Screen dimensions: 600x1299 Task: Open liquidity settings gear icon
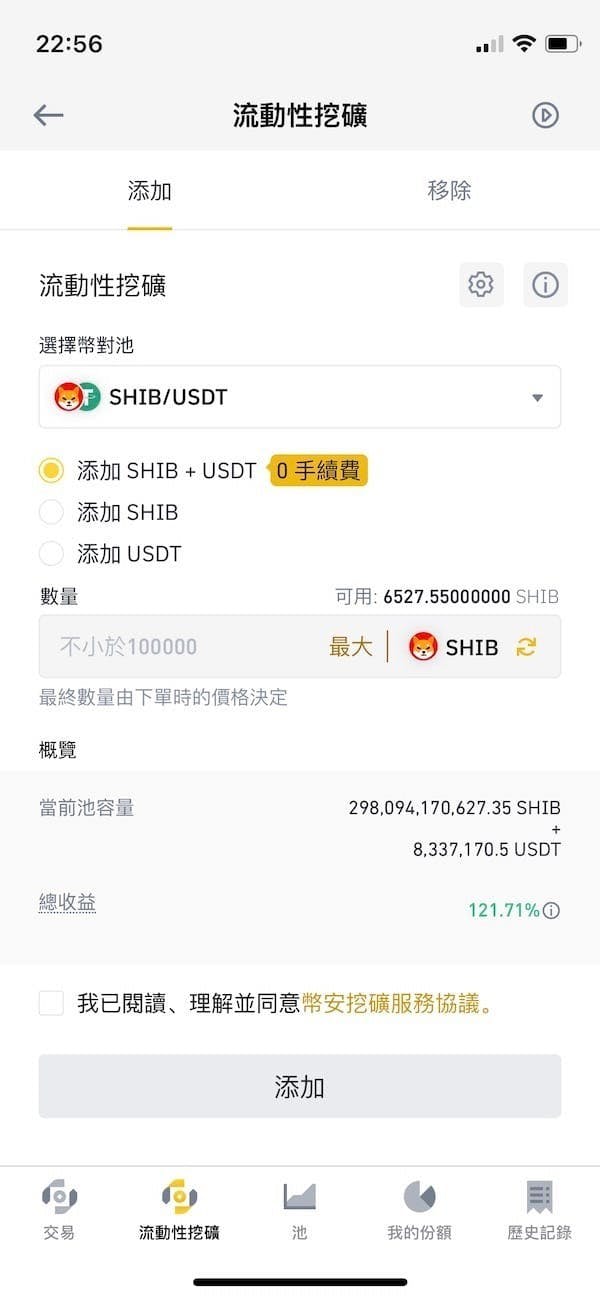(481, 285)
